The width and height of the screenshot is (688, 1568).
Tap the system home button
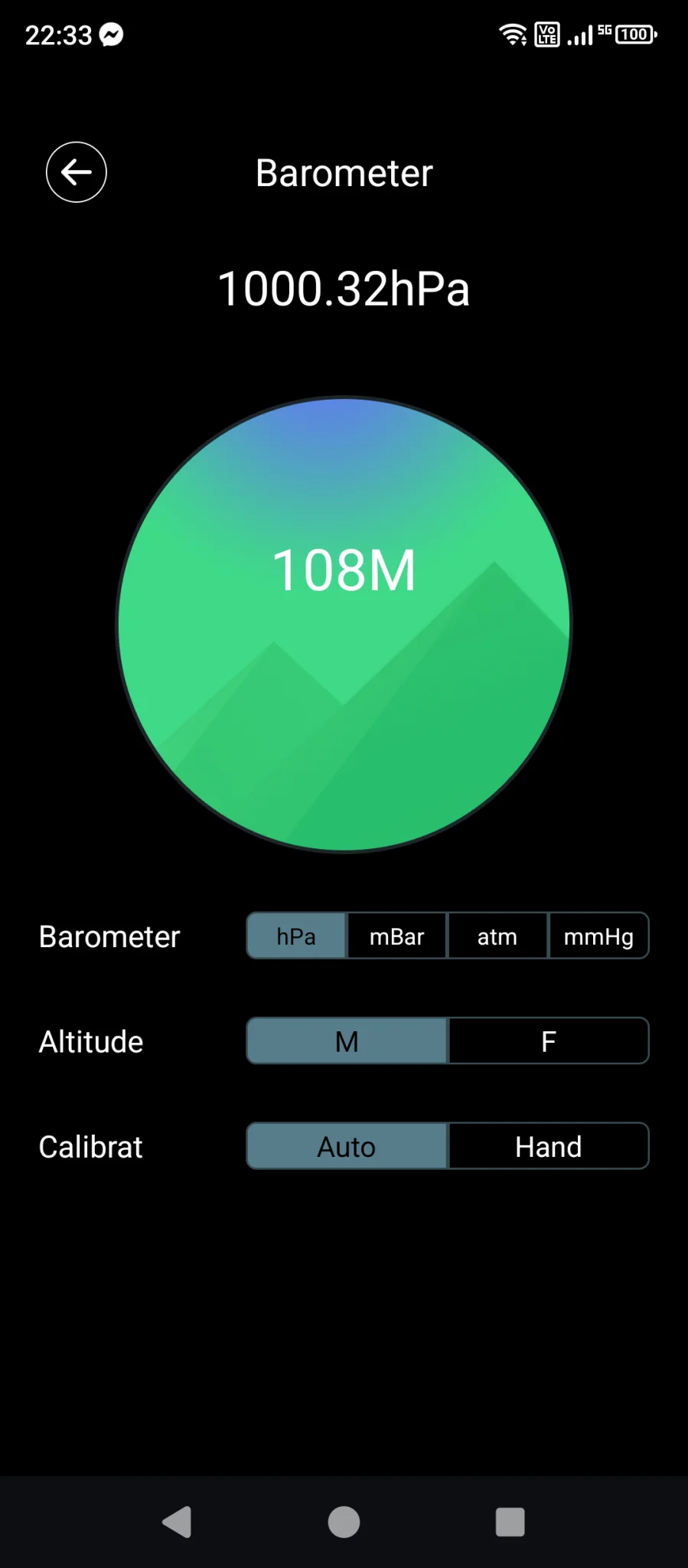tap(344, 1522)
